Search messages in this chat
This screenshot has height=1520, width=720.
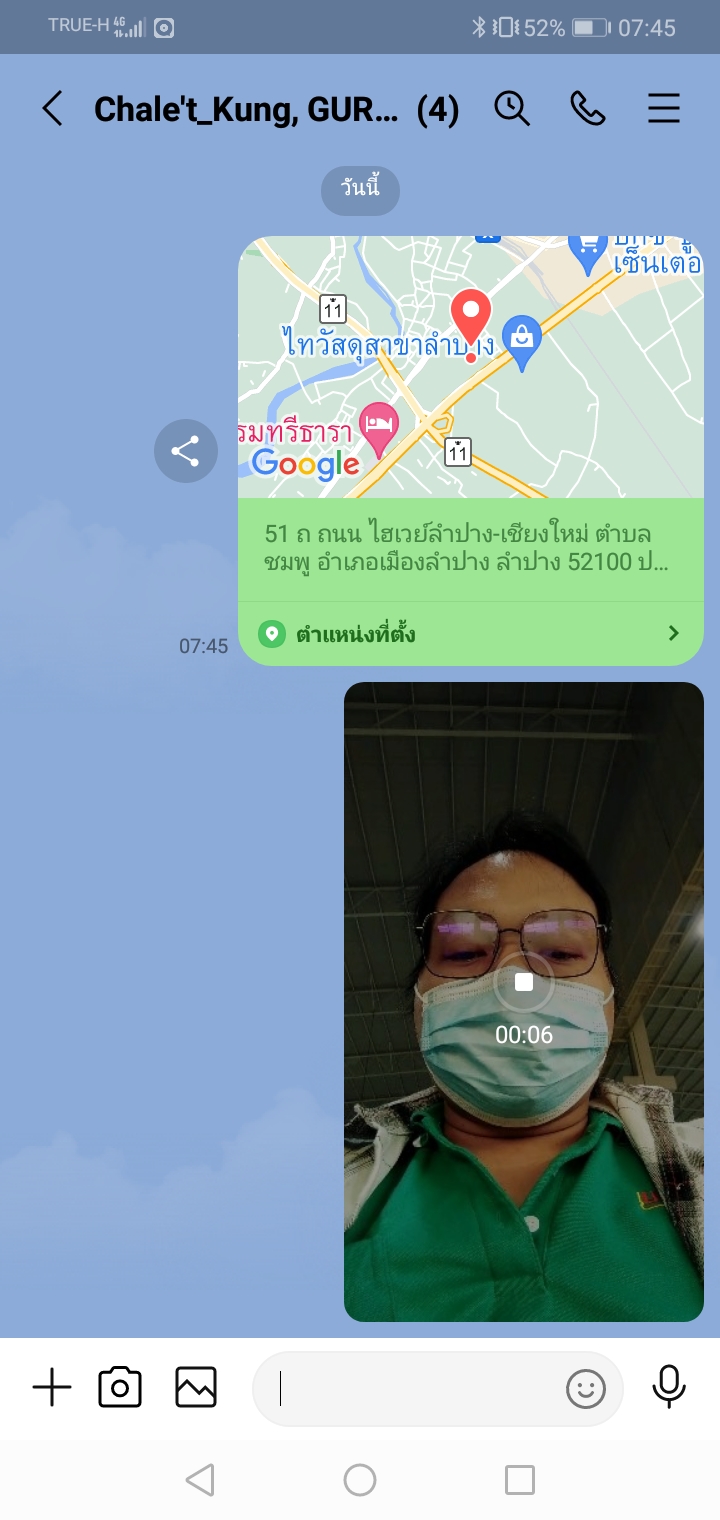pyautogui.click(x=512, y=109)
